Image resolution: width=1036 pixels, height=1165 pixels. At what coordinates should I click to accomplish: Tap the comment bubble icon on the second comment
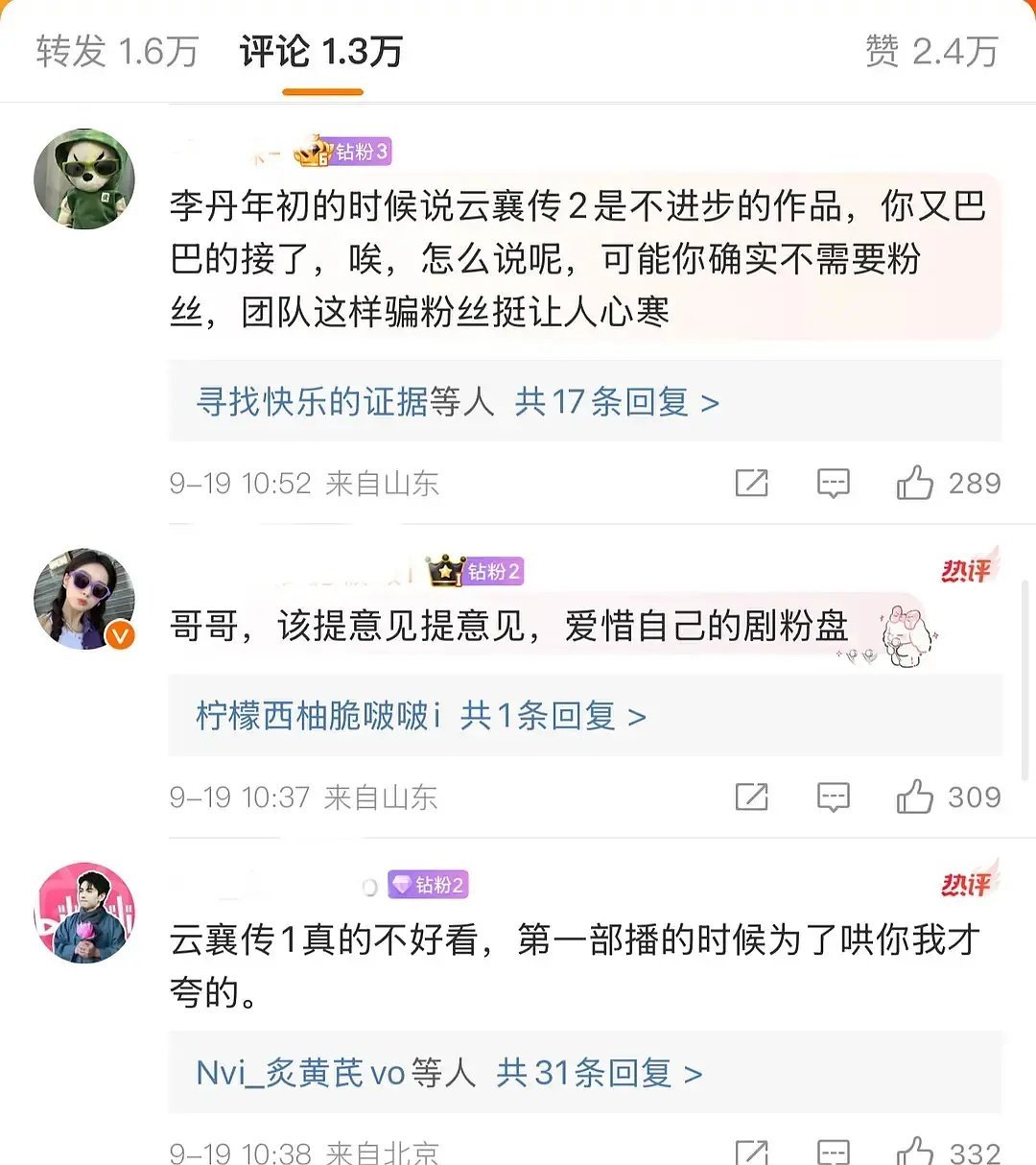[834, 796]
